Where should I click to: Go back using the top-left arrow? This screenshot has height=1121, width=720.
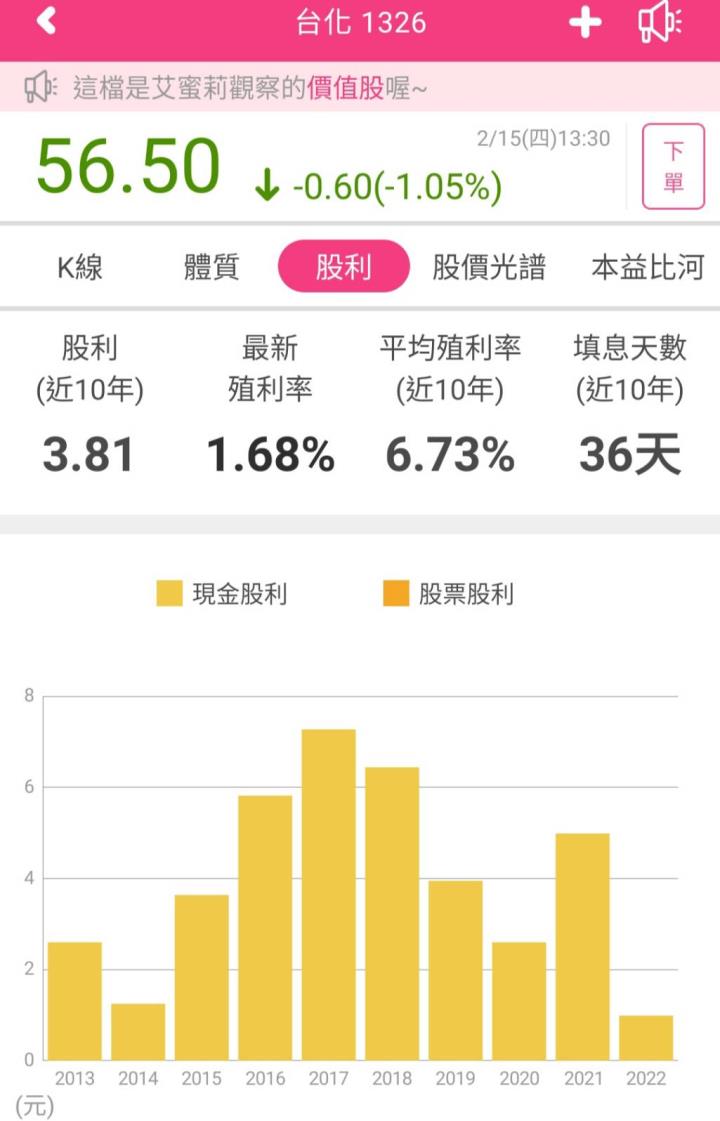[x=46, y=22]
